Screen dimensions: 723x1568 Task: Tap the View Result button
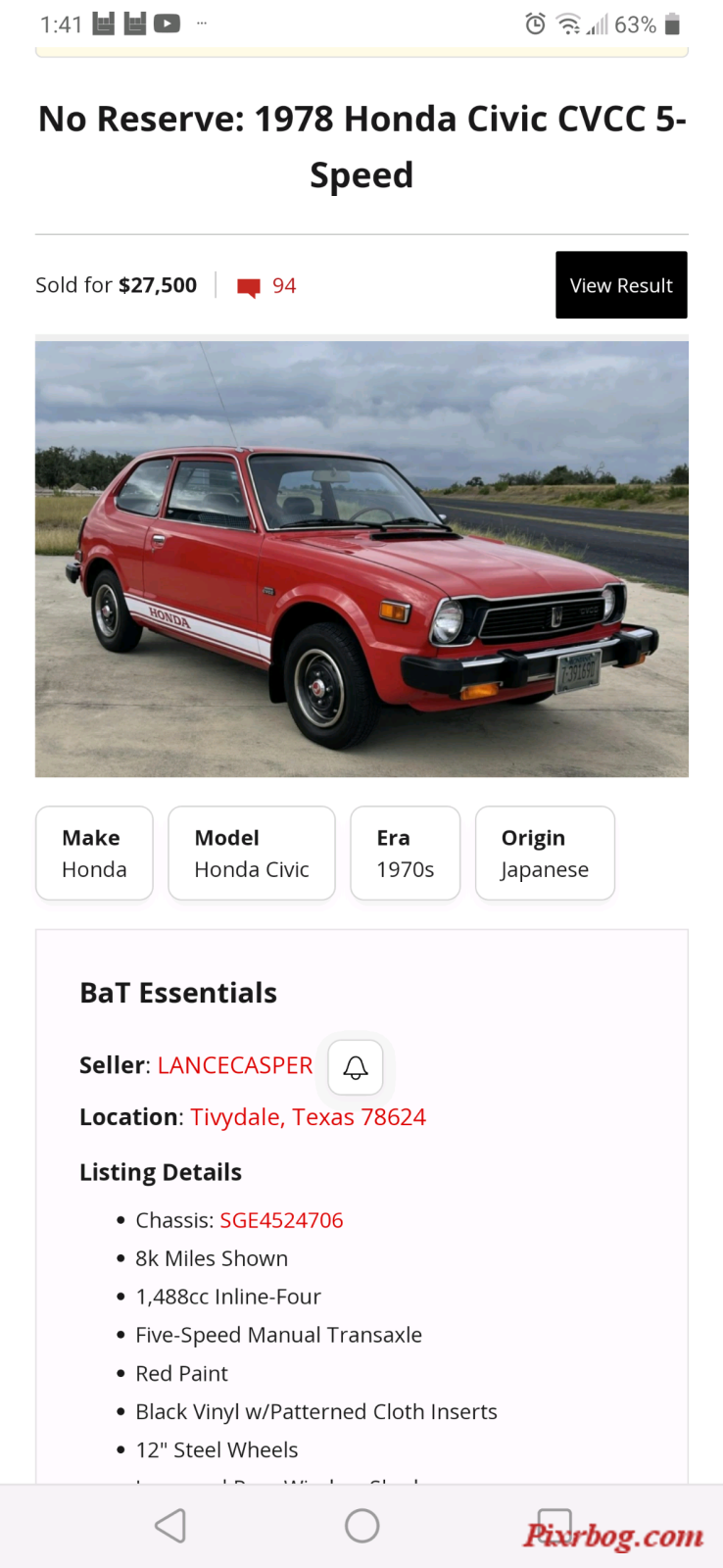point(621,285)
